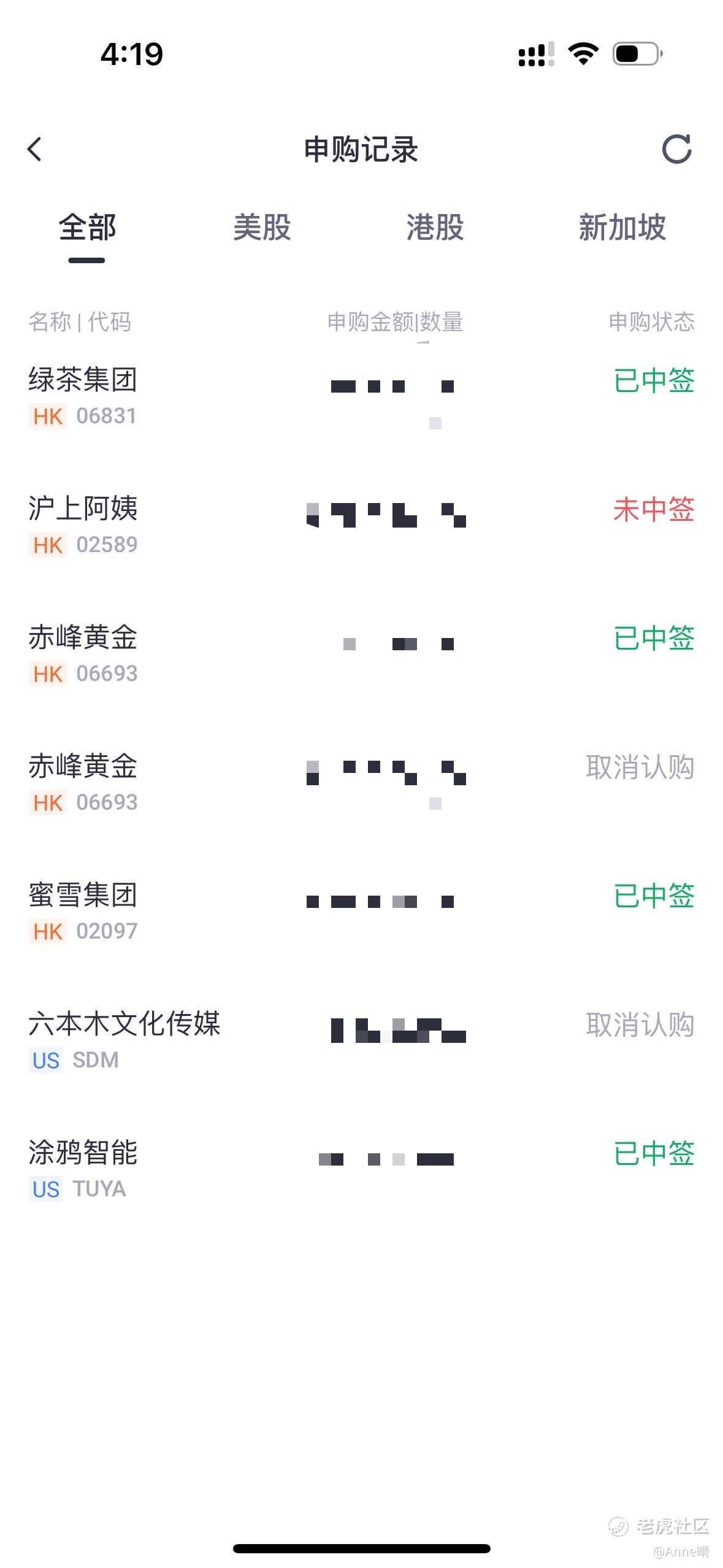Open the 赤峰黄金 record marked 已中签
Viewport: 723px width, 1568px height.
tap(361, 655)
